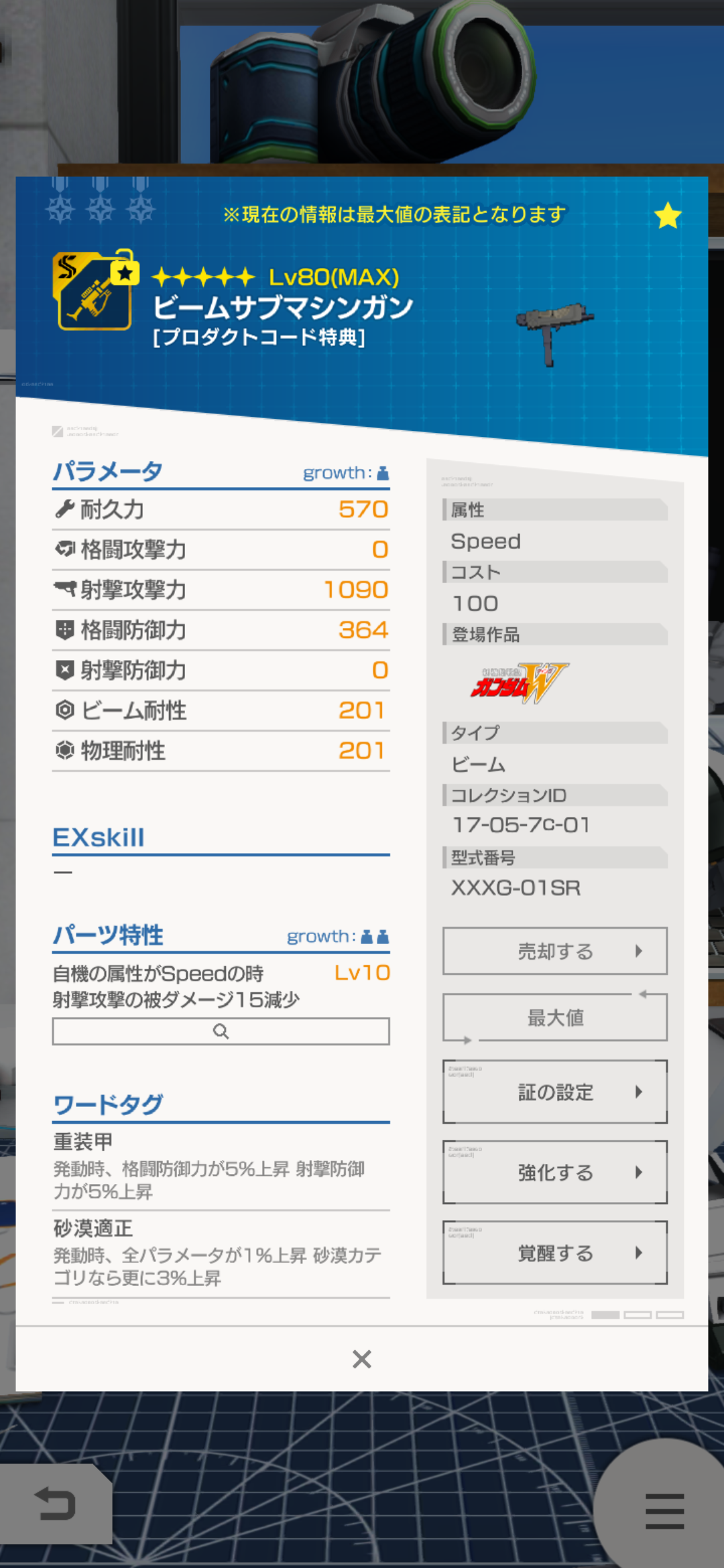Tap the 売却する sell button
724x1568 pixels.
554,951
